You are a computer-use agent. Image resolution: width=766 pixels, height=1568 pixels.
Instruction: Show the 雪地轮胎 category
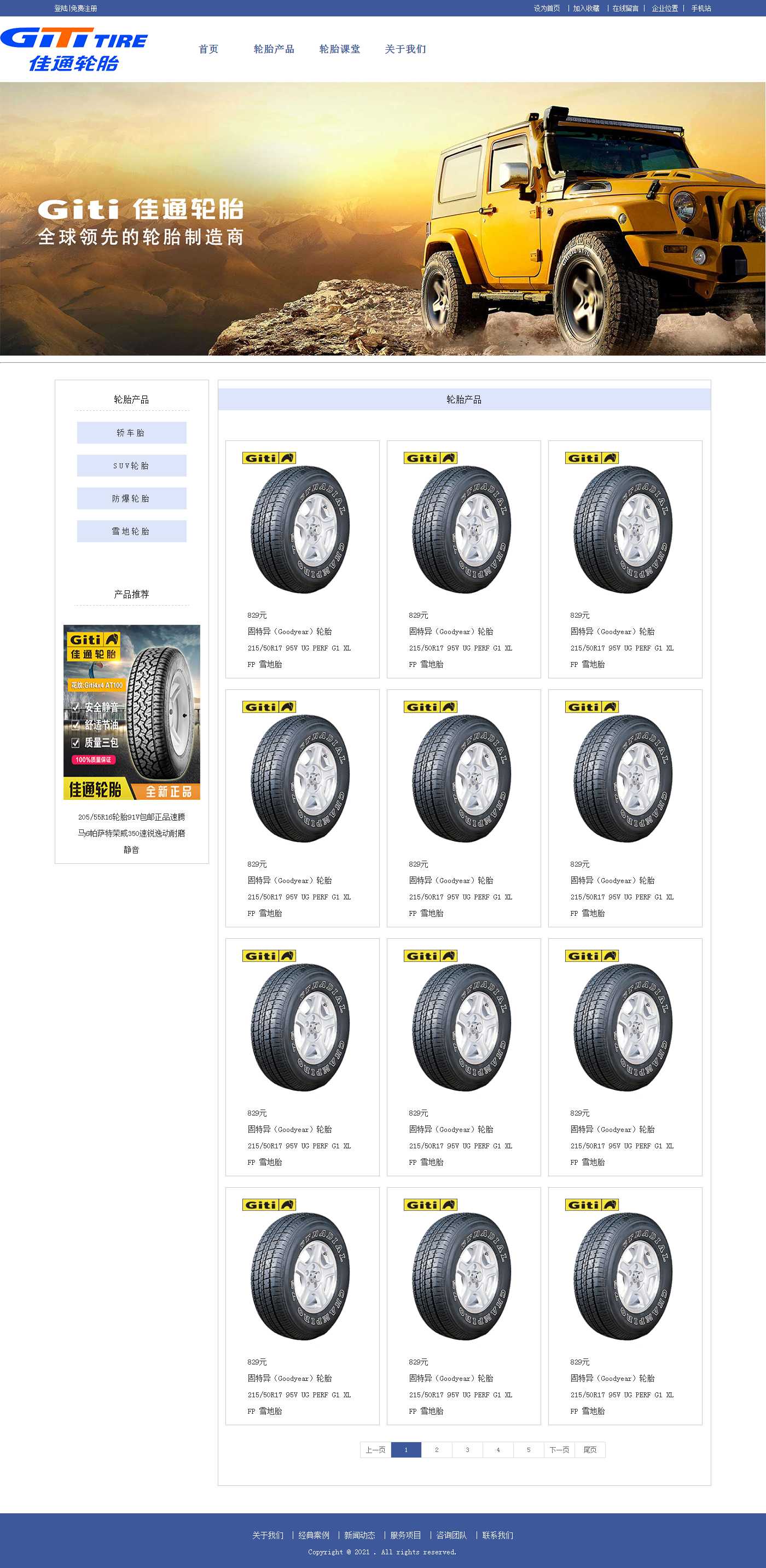pyautogui.click(x=131, y=531)
